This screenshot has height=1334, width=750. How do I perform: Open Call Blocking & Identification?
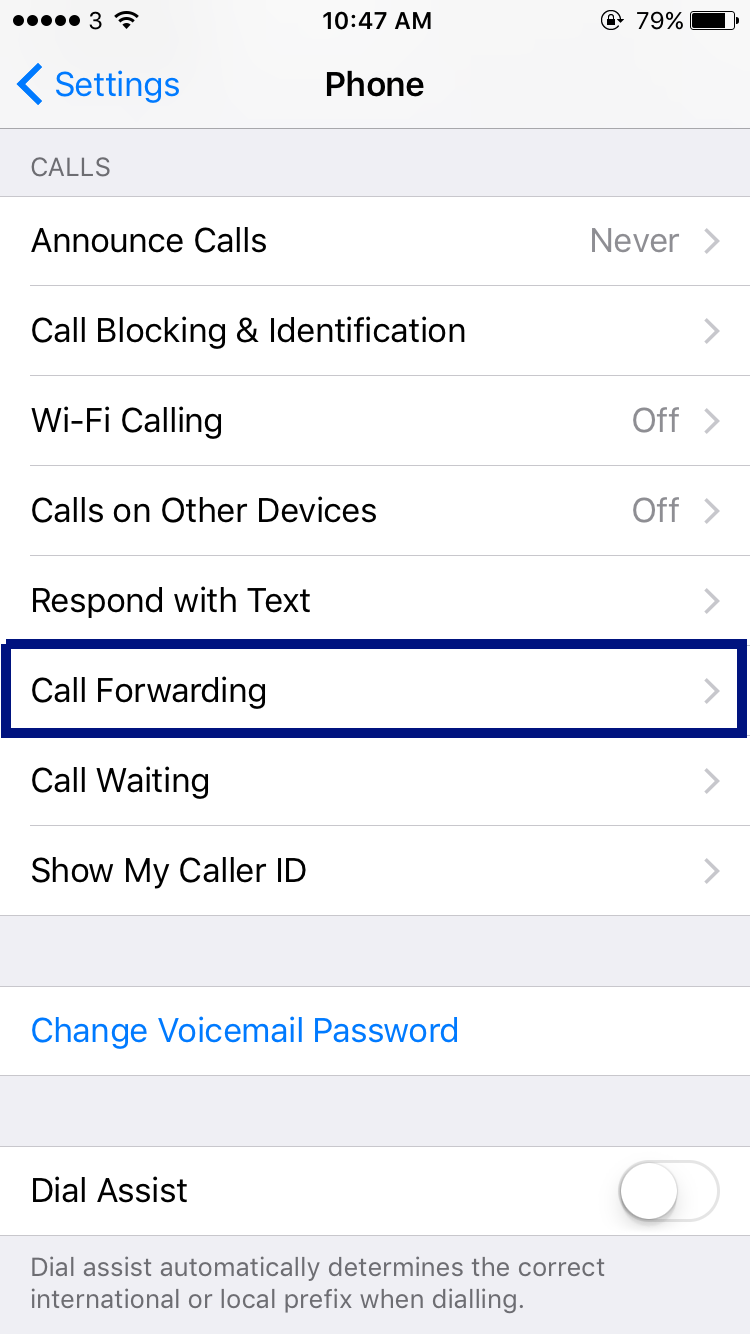click(x=375, y=331)
